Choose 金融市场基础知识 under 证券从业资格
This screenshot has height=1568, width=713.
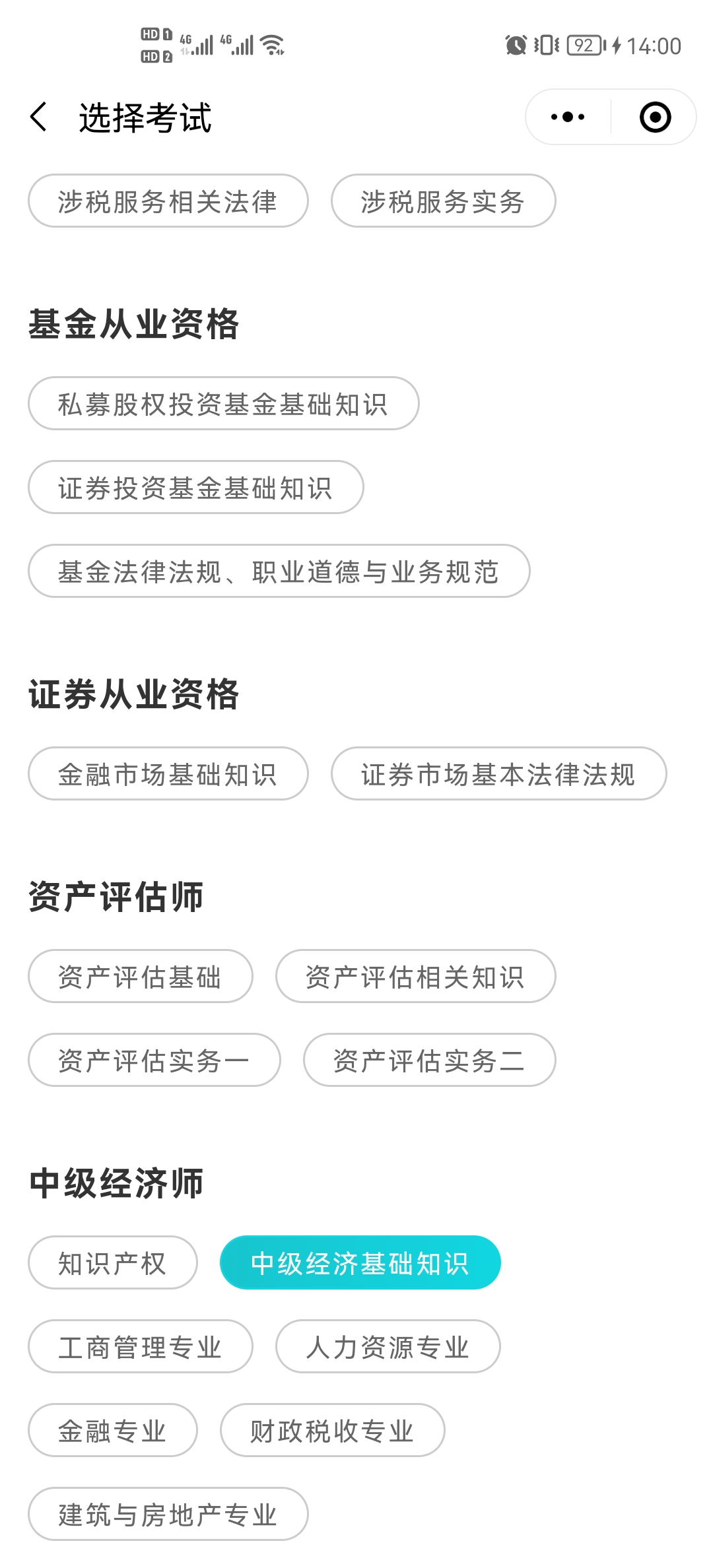point(168,773)
